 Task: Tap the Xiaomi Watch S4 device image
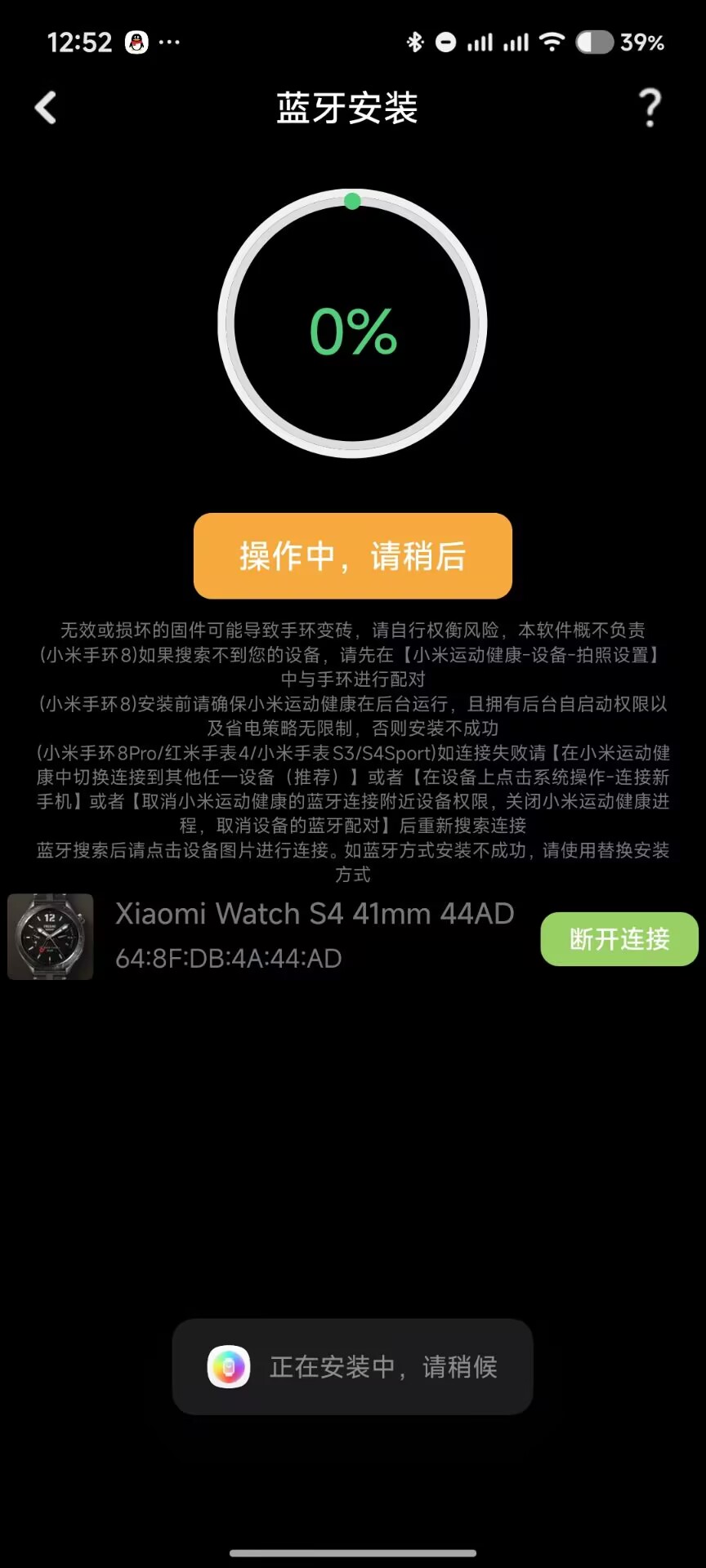point(51,937)
